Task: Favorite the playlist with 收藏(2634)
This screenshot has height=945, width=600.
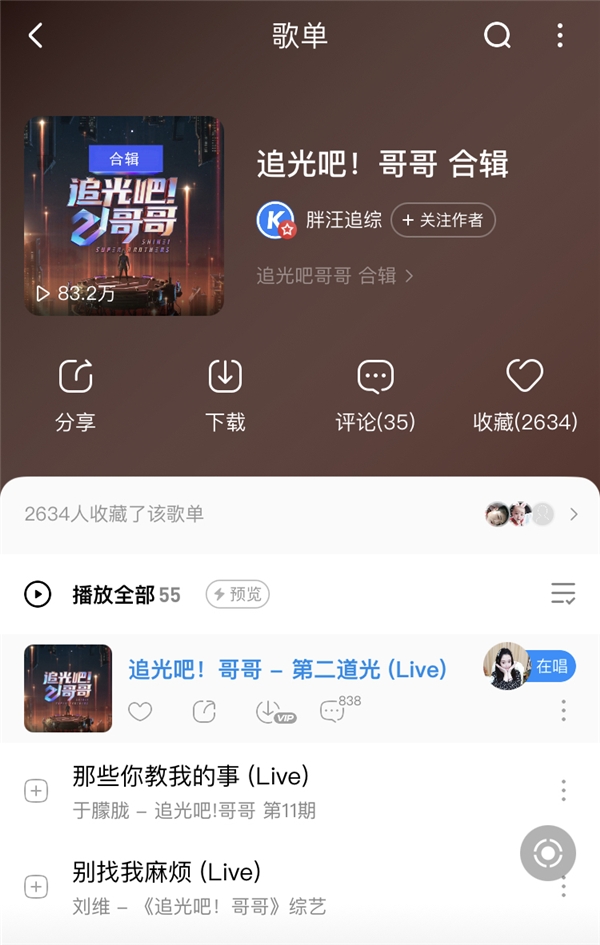Action: click(525, 395)
